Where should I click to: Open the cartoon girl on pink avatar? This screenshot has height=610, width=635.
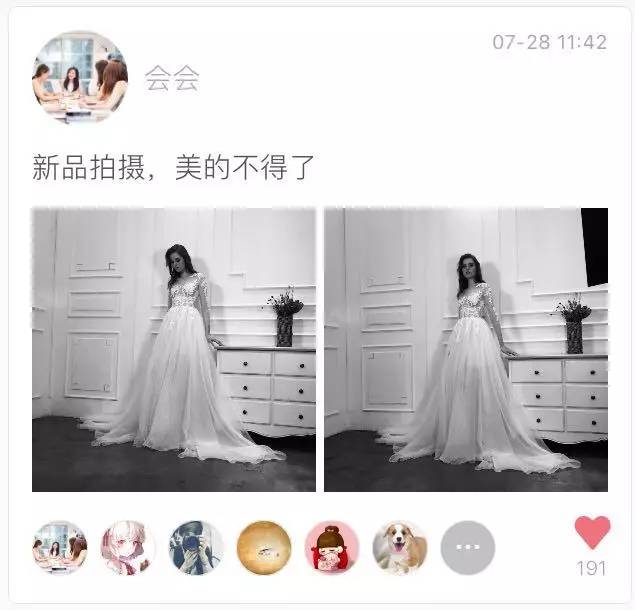pos(332,547)
